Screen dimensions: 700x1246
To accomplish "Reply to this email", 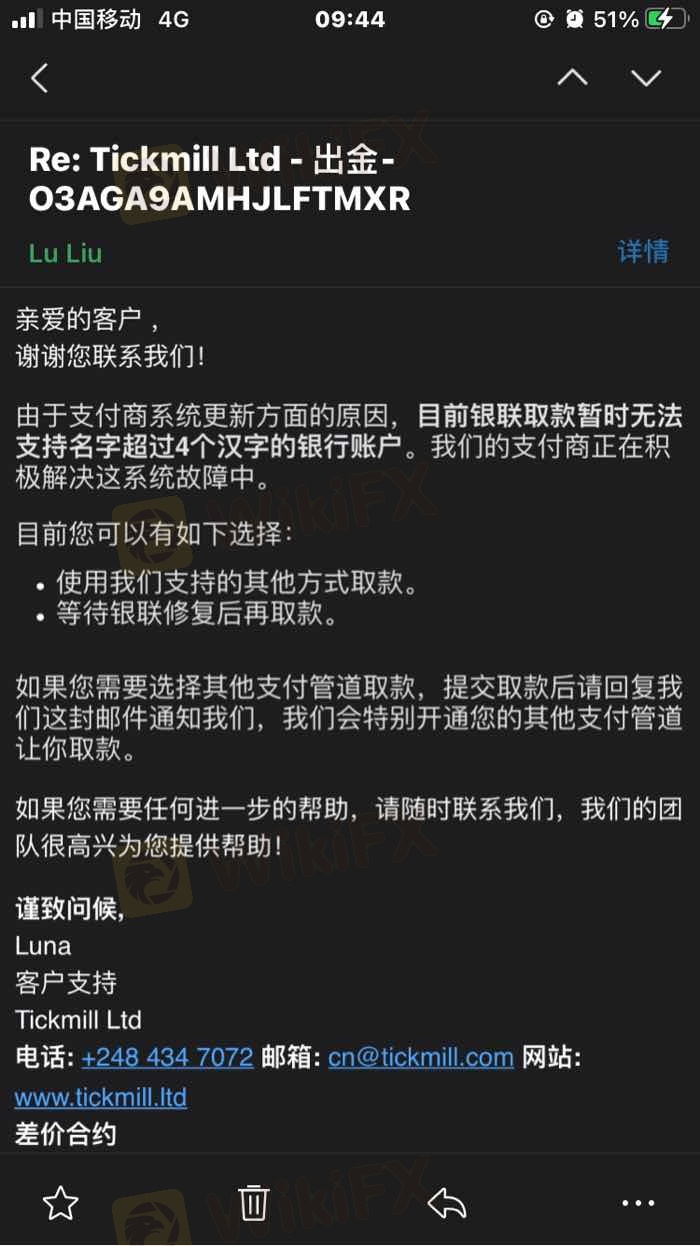I will pos(447,1203).
